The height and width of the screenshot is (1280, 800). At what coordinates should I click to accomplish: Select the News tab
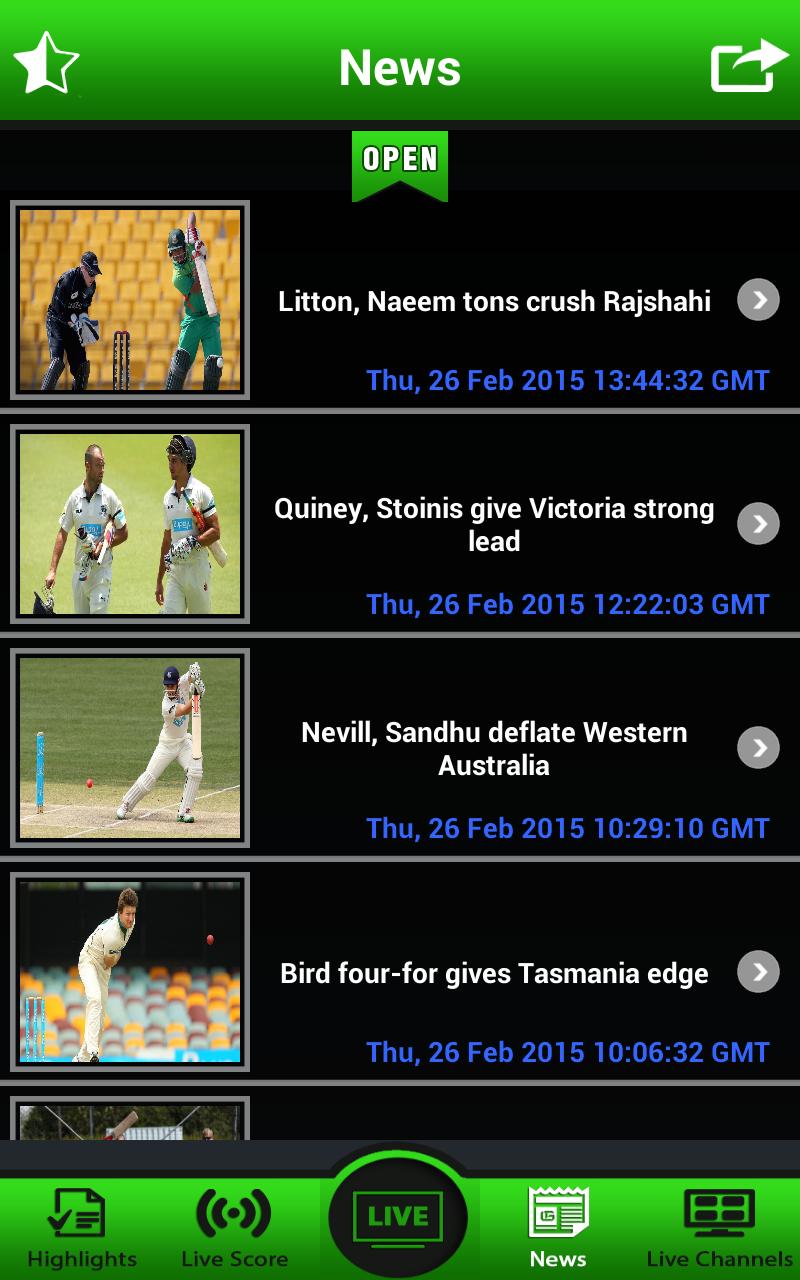(558, 1228)
